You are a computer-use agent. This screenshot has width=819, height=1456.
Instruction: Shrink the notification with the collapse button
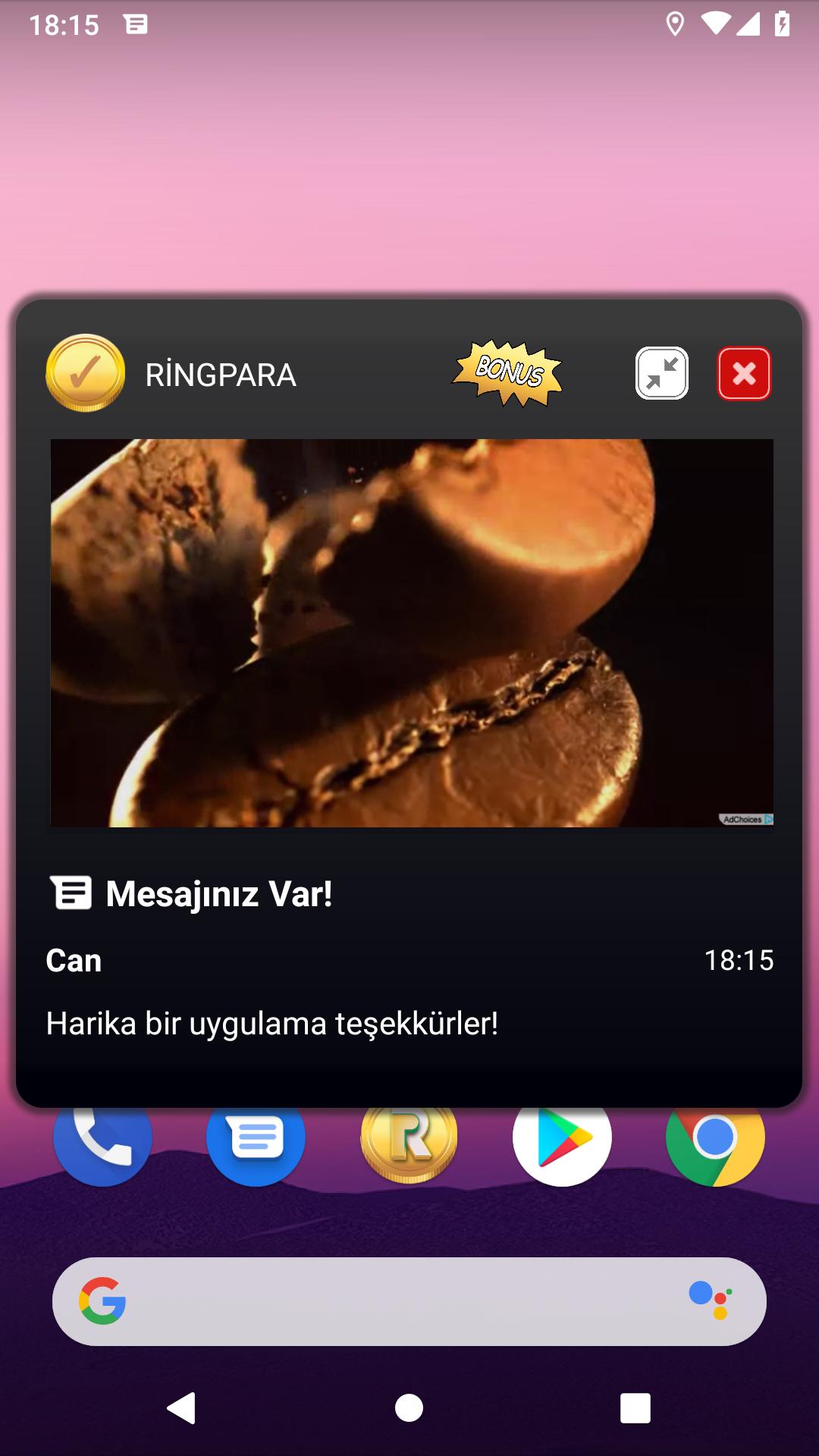tap(662, 372)
